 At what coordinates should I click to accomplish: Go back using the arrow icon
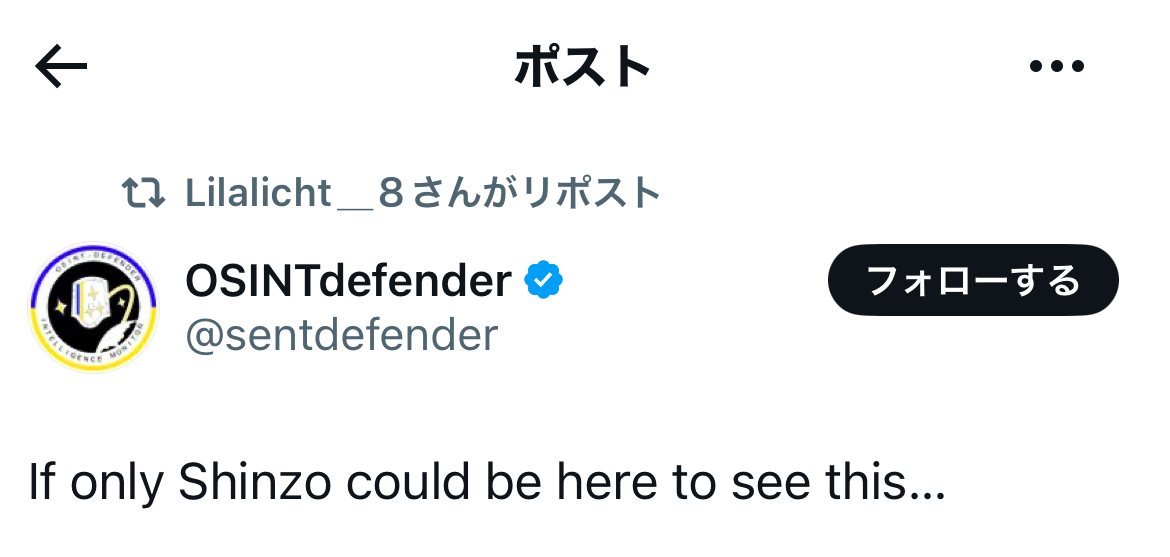tap(61, 66)
